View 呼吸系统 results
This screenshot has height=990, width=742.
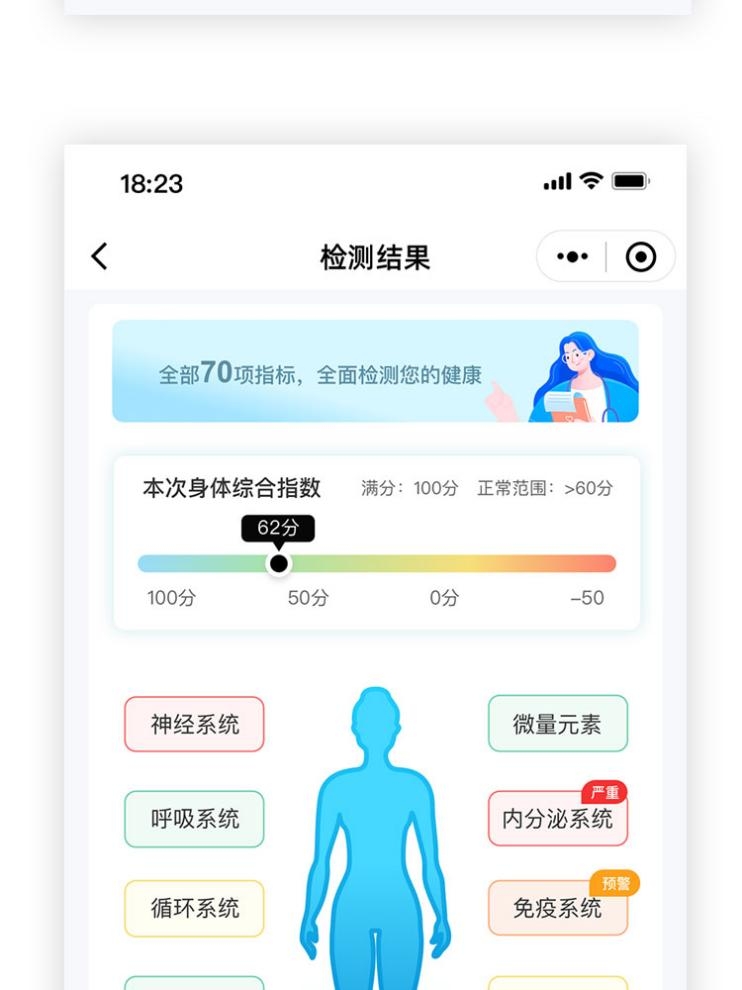tap(194, 819)
